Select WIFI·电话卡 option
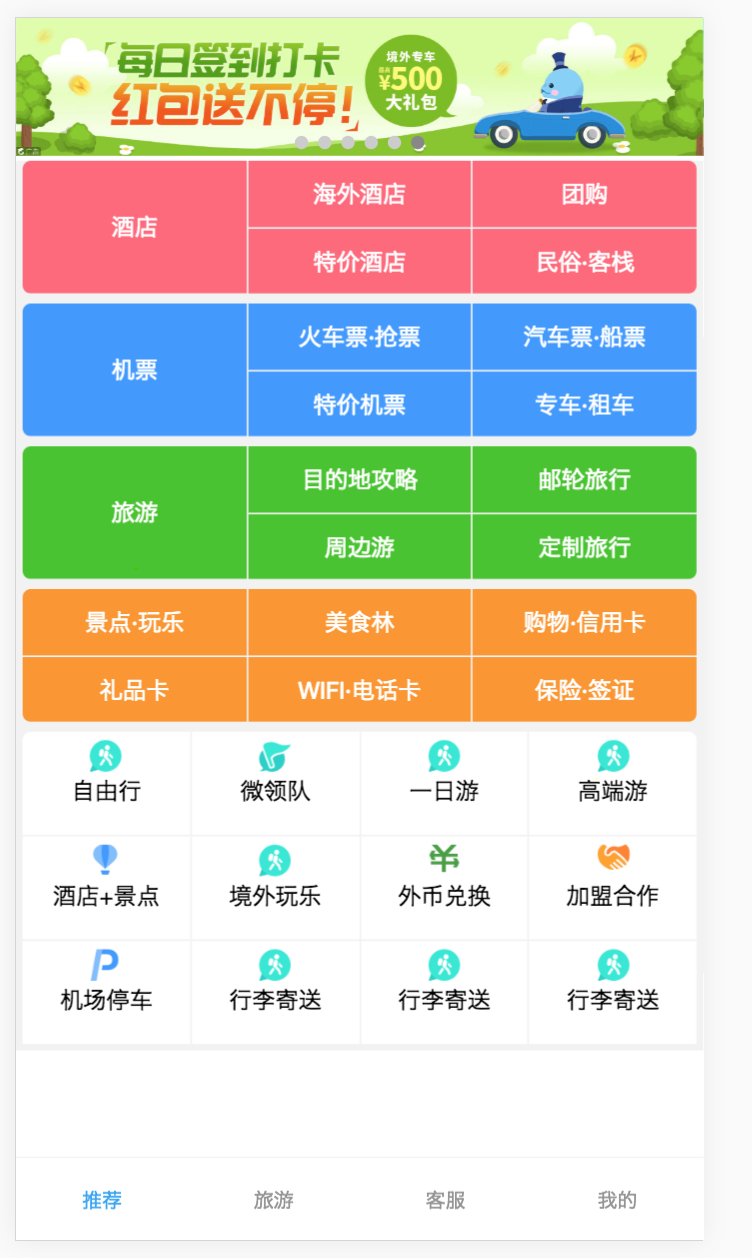This screenshot has width=752, height=1258. (x=359, y=690)
